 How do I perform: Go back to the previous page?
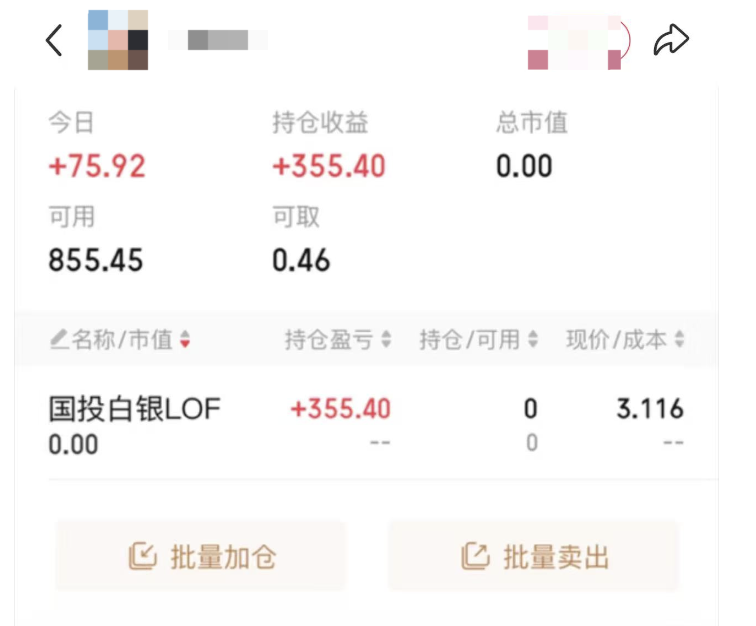tap(54, 40)
